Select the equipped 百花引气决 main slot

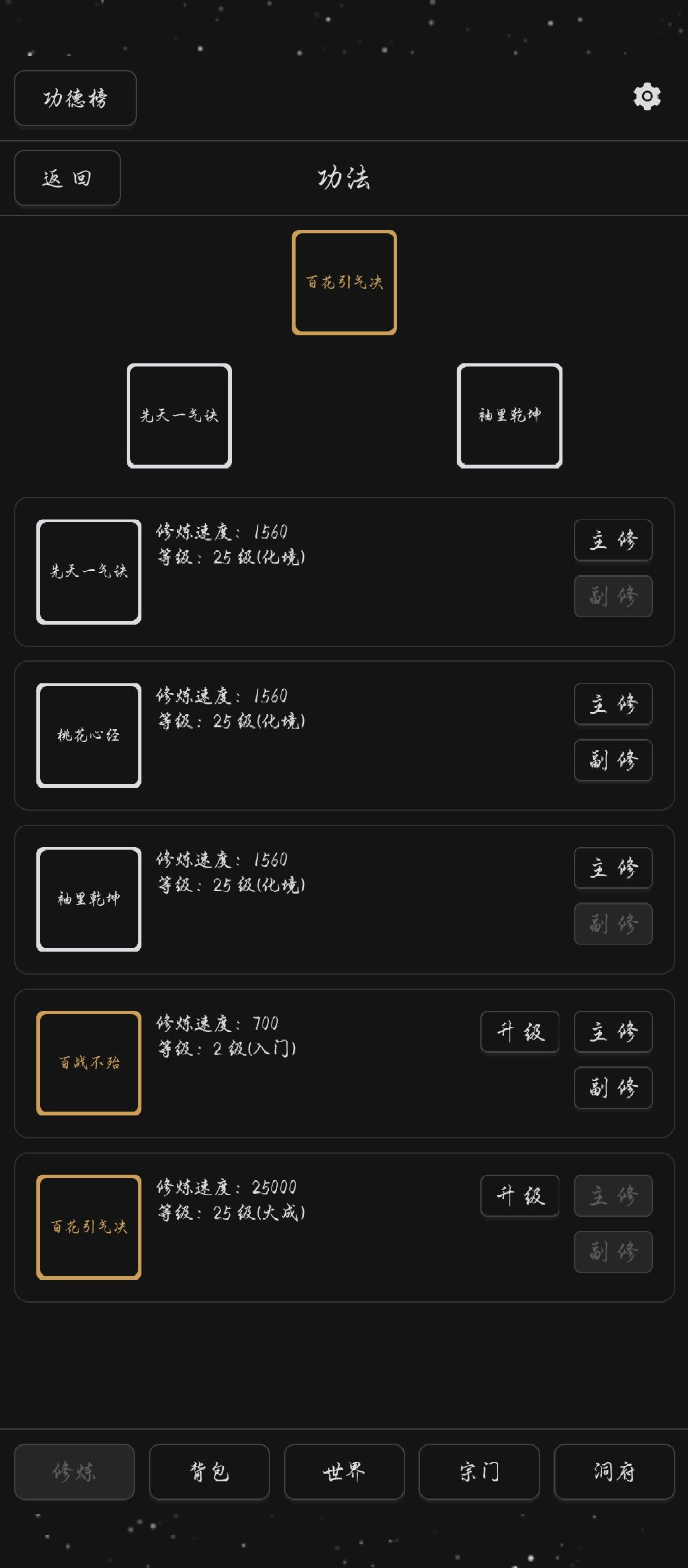pyautogui.click(x=344, y=282)
